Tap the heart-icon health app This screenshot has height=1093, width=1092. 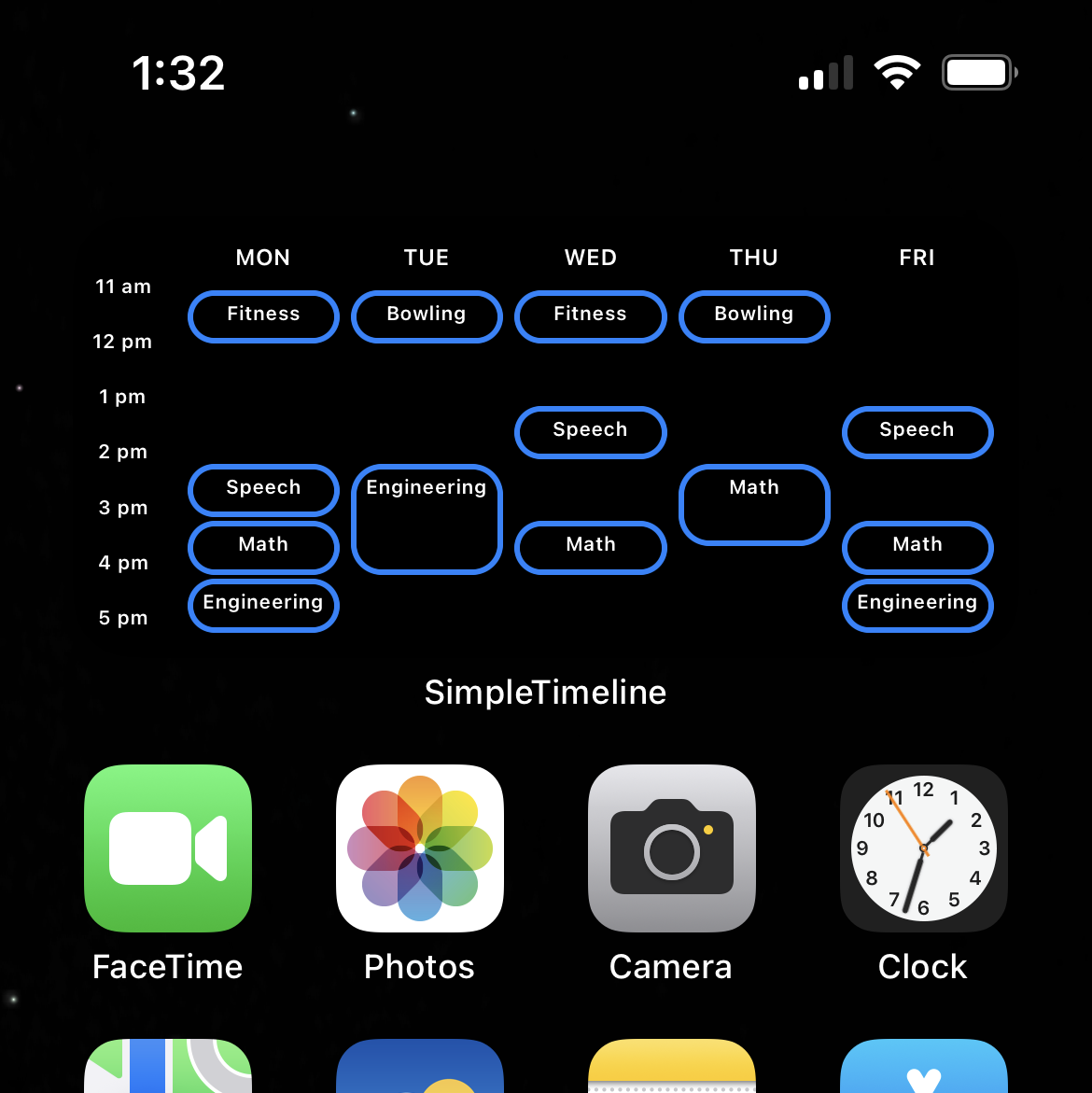pyautogui.click(x=923, y=1073)
